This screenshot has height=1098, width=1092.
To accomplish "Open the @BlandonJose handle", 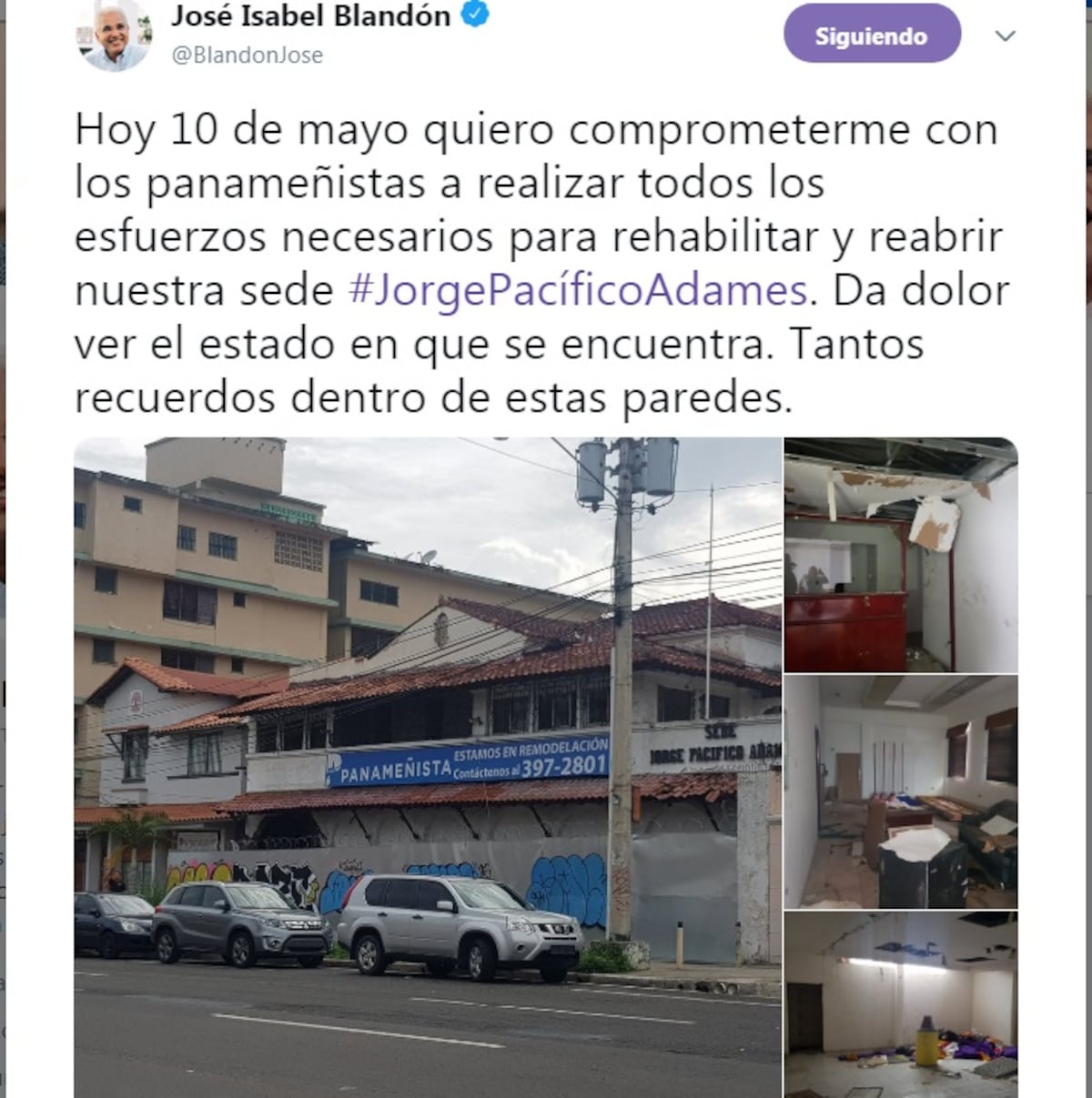I will click(x=248, y=55).
